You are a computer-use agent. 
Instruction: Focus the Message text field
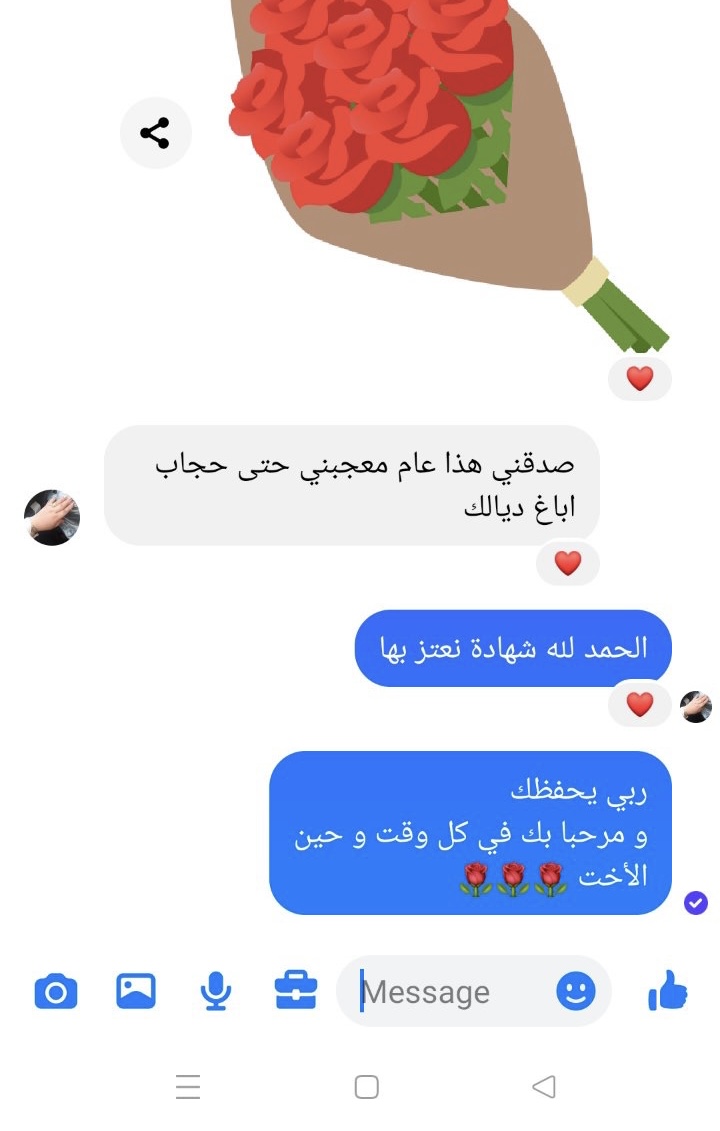pos(450,992)
